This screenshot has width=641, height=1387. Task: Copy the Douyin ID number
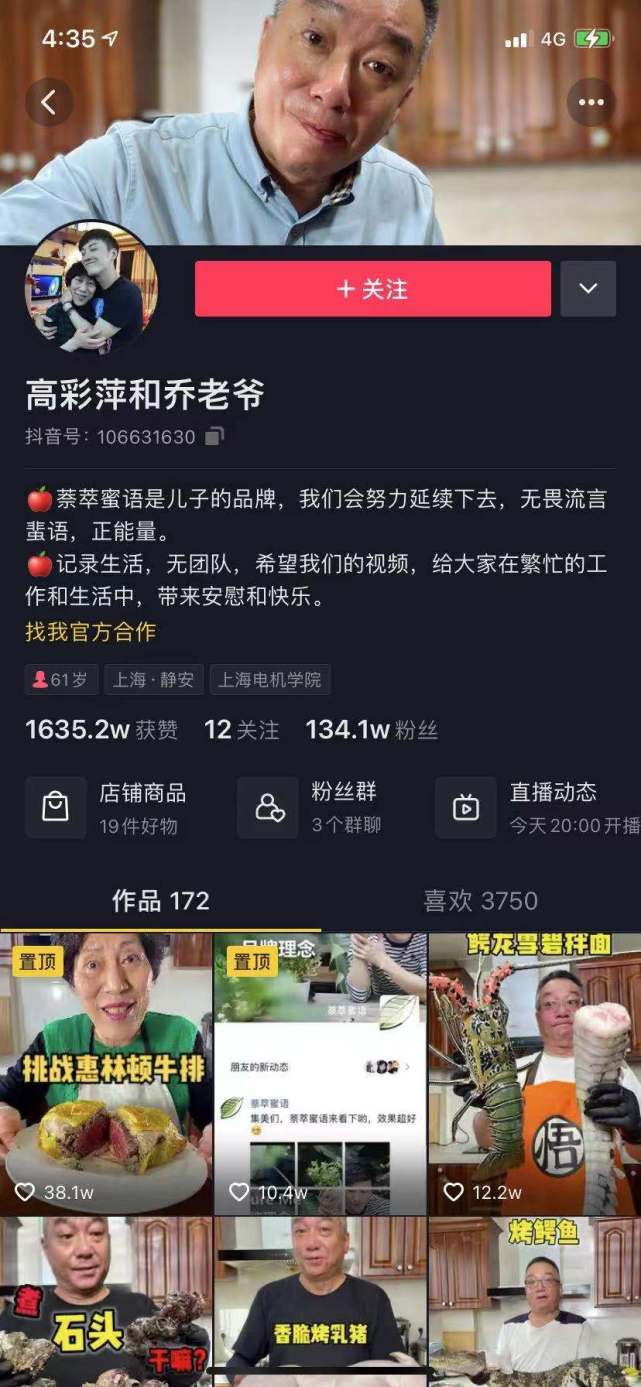215,436
